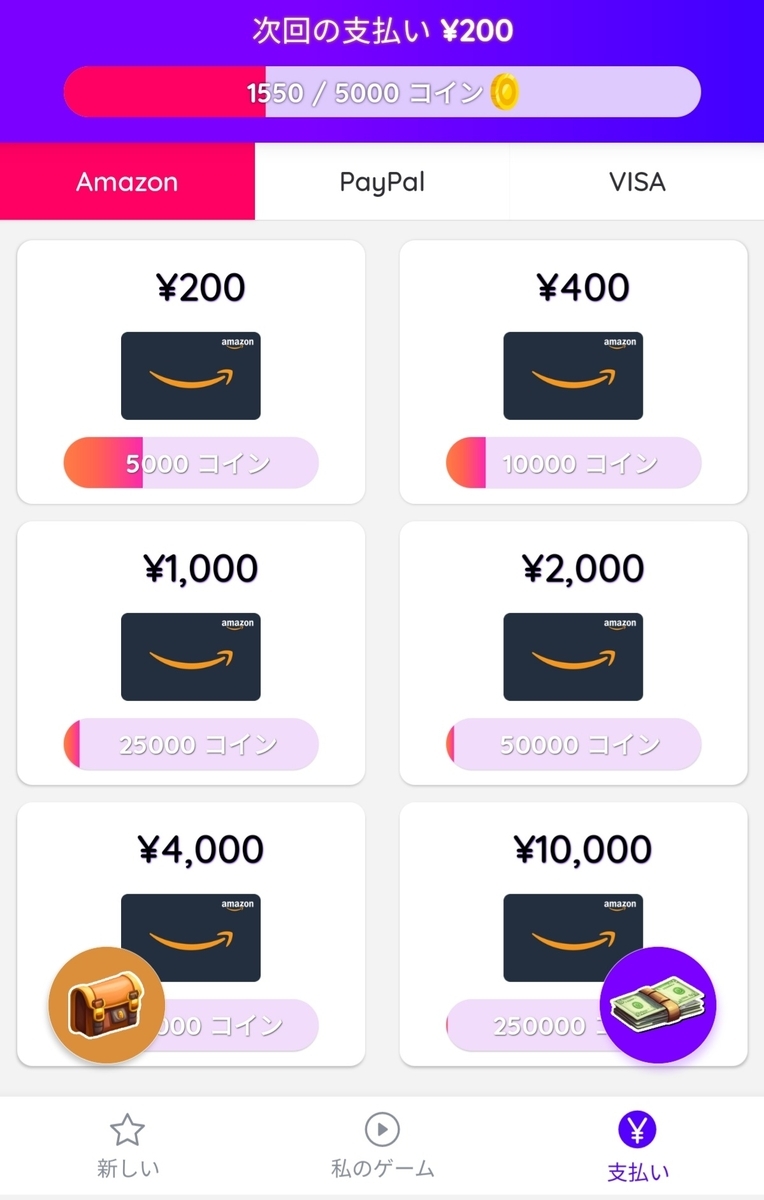The image size is (764, 1200).
Task: Open the 私のゲーム tab
Action: [x=382, y=1146]
